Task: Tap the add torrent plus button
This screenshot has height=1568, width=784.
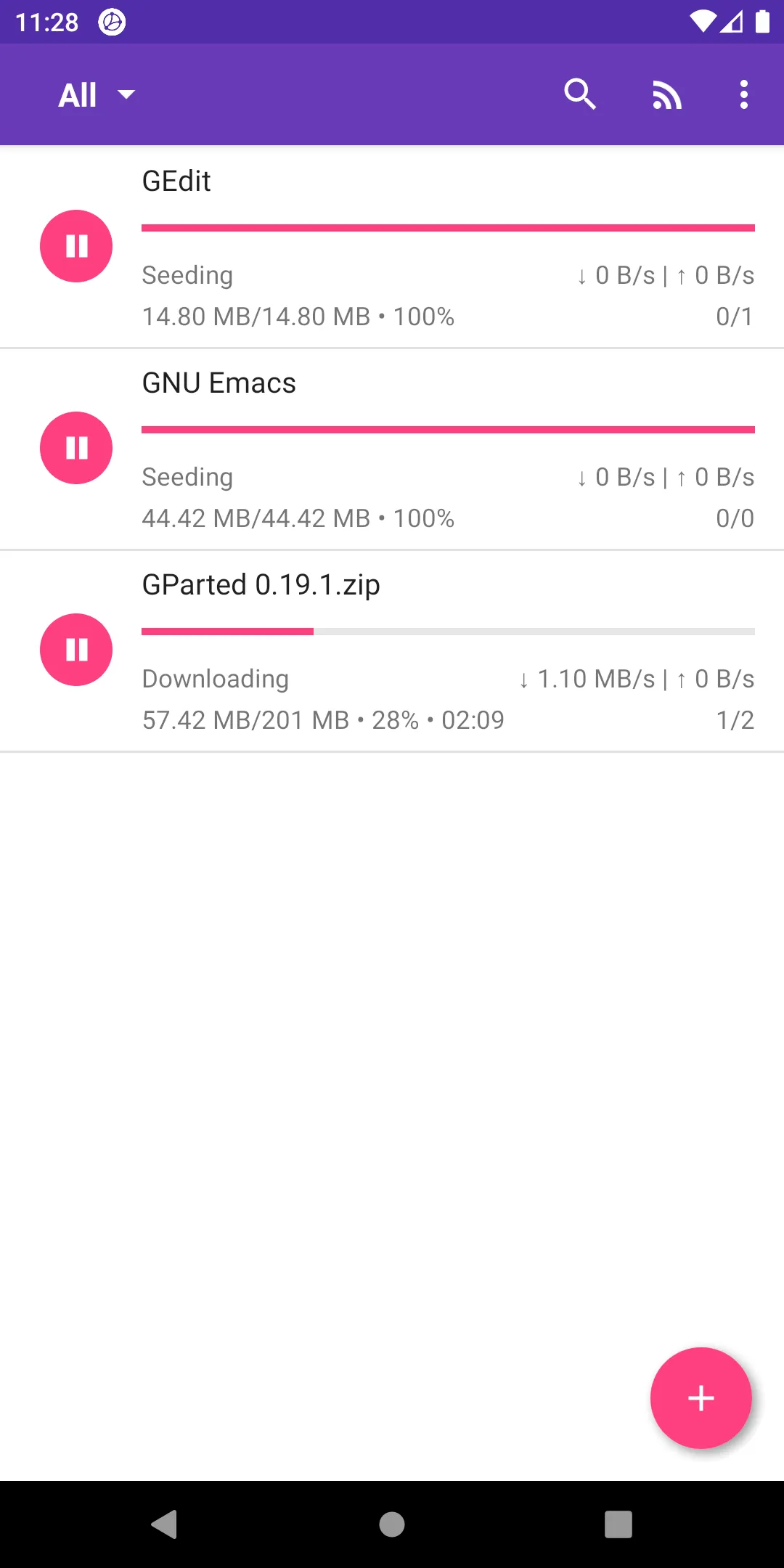Action: 700,1398
